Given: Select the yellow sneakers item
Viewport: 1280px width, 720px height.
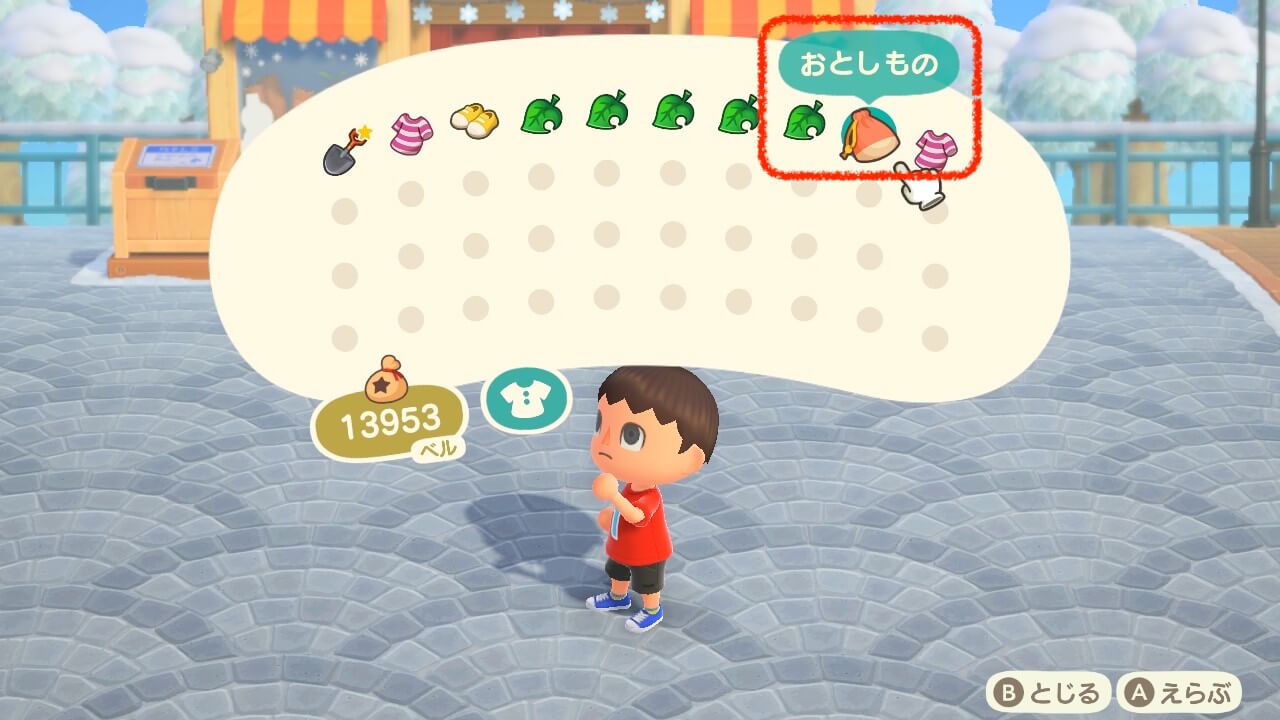Looking at the screenshot, I should tap(474, 121).
